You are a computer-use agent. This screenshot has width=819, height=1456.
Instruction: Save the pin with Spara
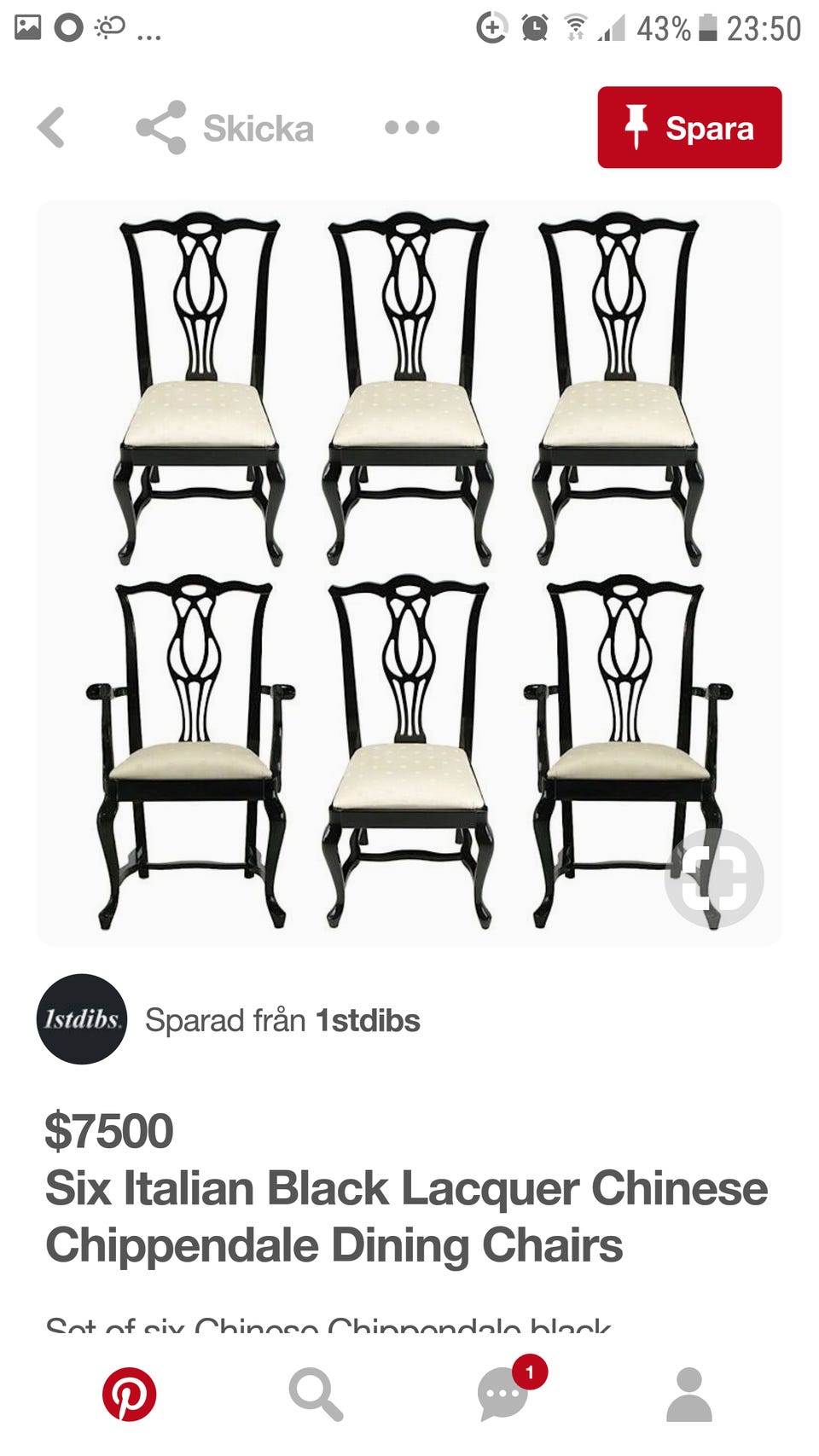click(x=689, y=128)
